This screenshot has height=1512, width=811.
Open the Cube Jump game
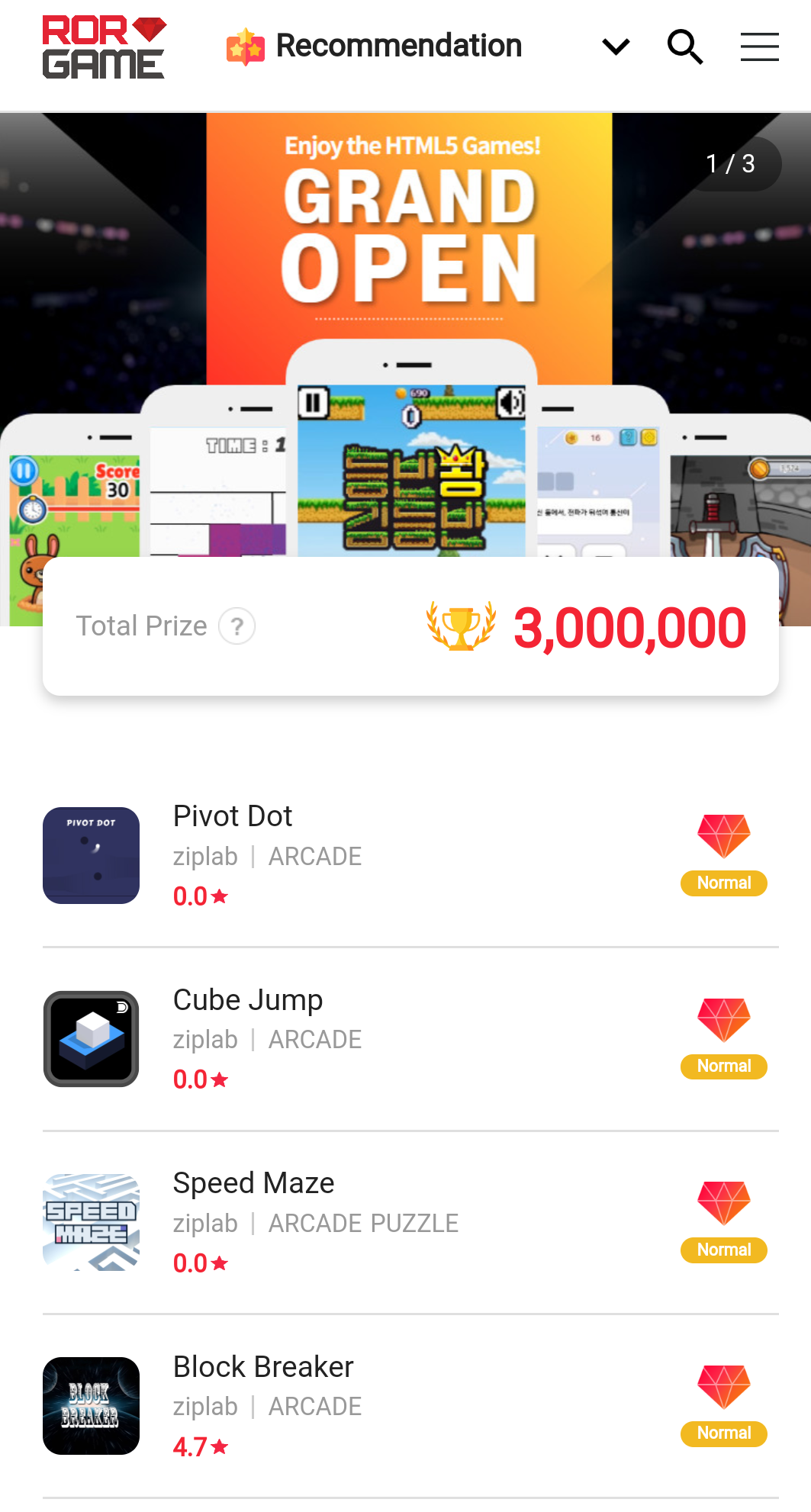pyautogui.click(x=248, y=1000)
